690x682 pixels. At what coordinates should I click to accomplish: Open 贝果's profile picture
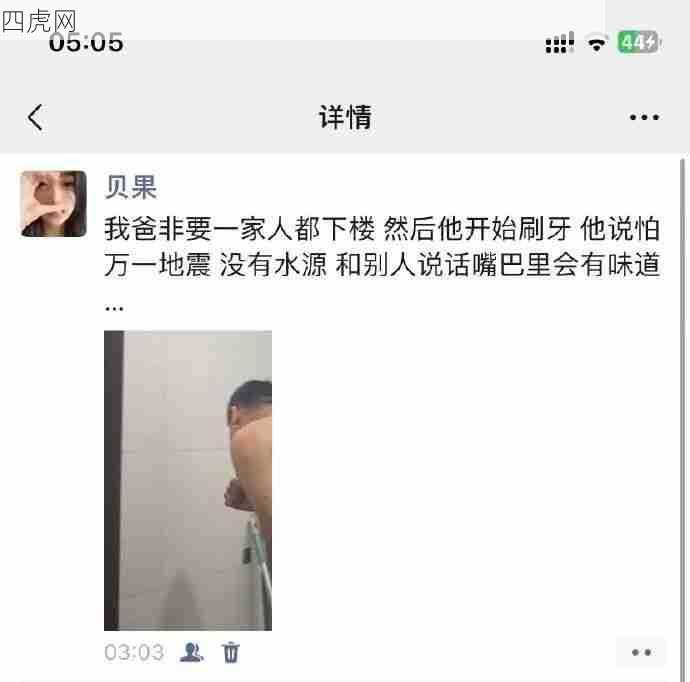54,203
